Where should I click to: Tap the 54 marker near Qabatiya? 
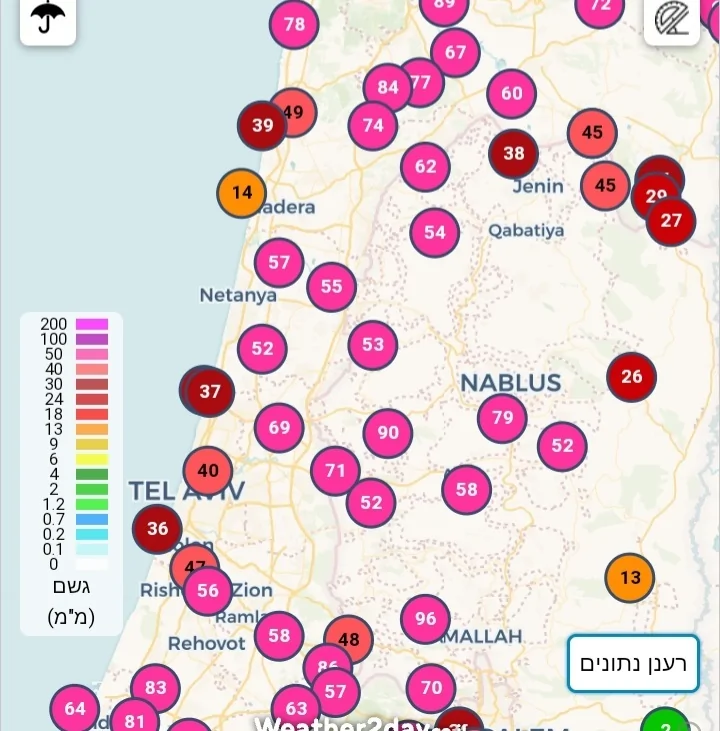434,233
